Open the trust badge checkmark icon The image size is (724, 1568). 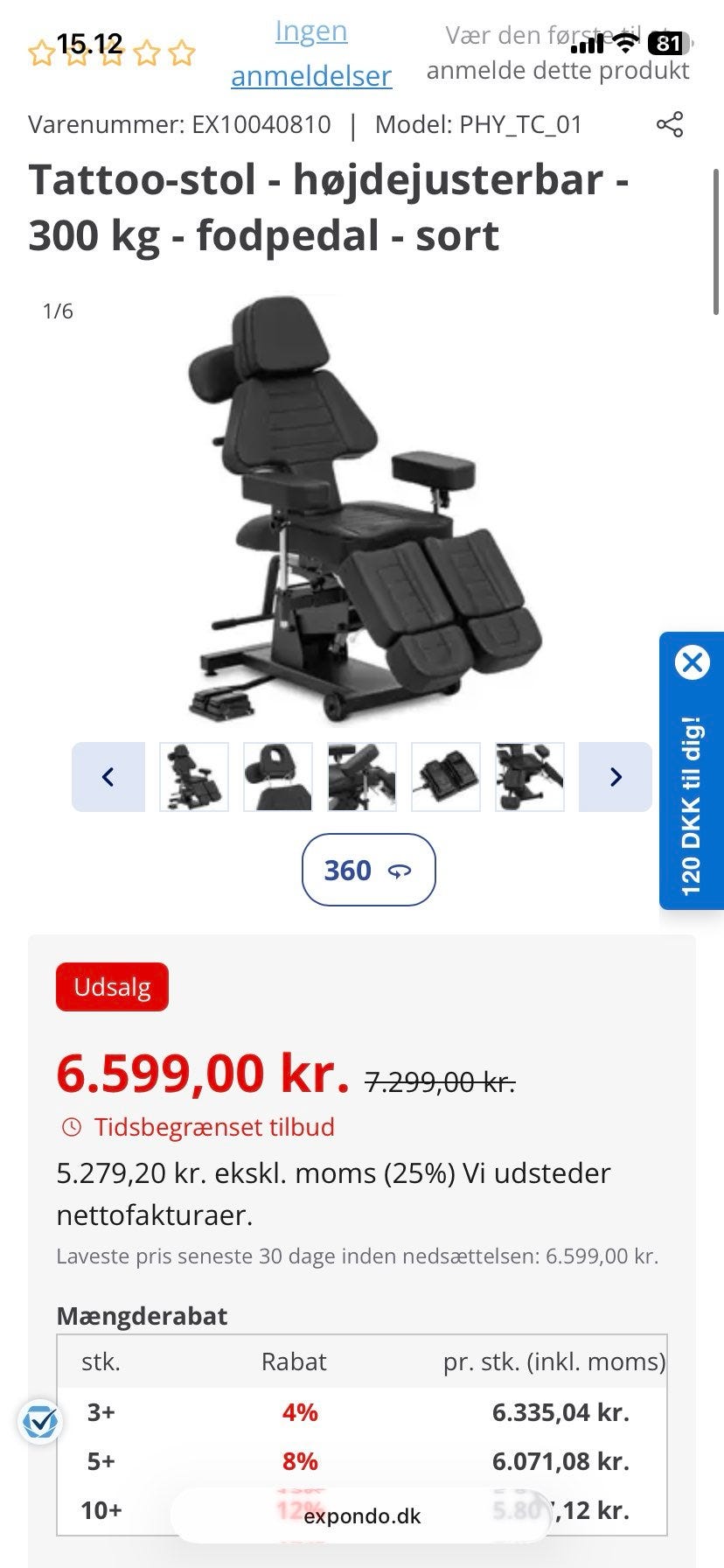click(40, 1422)
